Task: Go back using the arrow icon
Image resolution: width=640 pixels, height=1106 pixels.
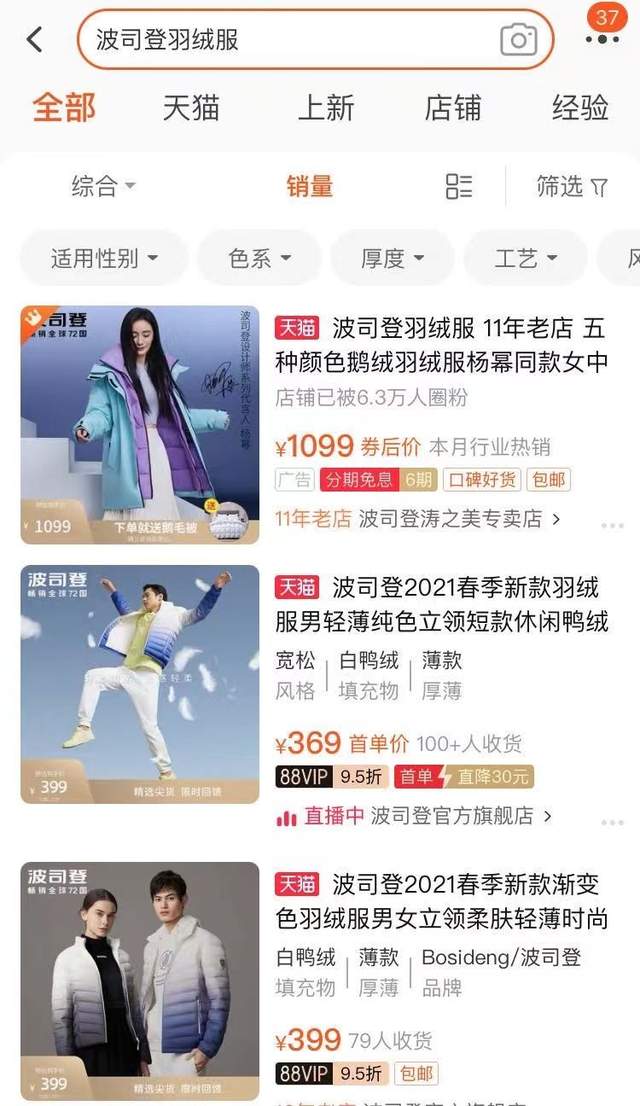Action: [x=35, y=40]
